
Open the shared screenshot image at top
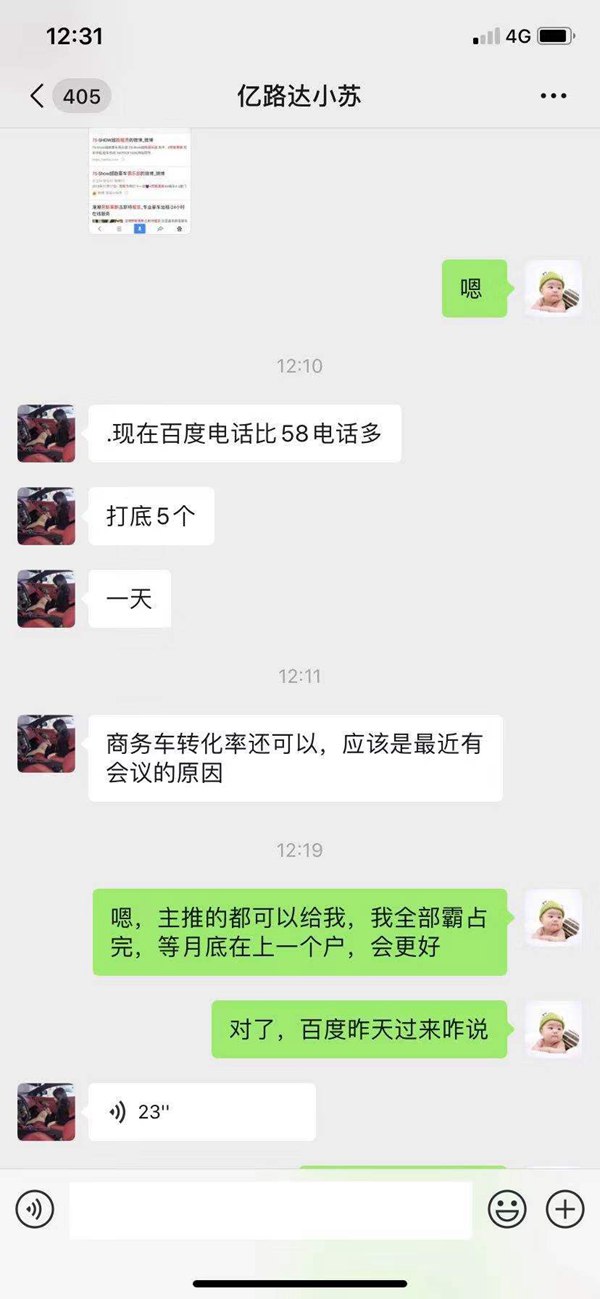tap(139, 181)
